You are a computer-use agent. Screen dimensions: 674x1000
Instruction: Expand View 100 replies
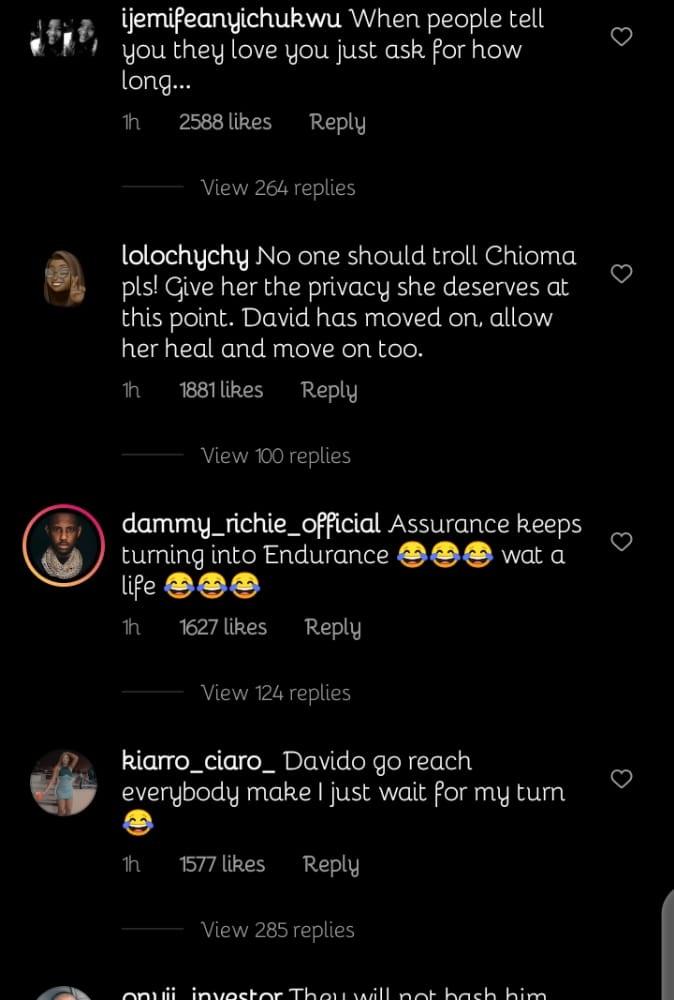point(275,455)
